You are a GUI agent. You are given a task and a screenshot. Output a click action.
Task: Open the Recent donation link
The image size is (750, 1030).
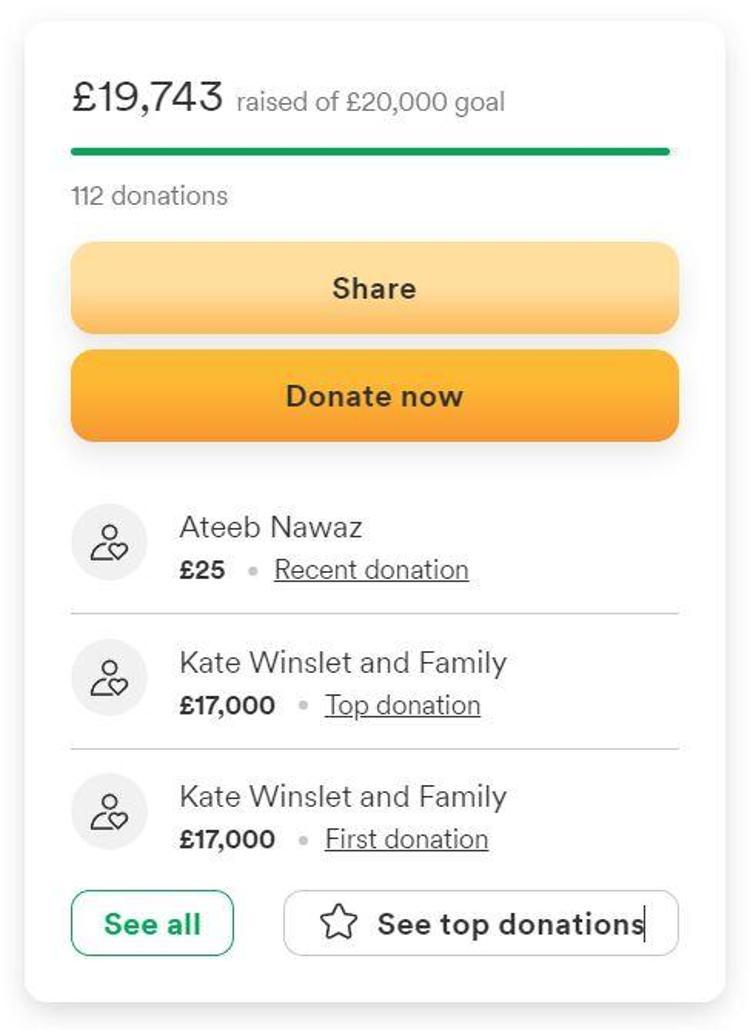click(x=371, y=570)
